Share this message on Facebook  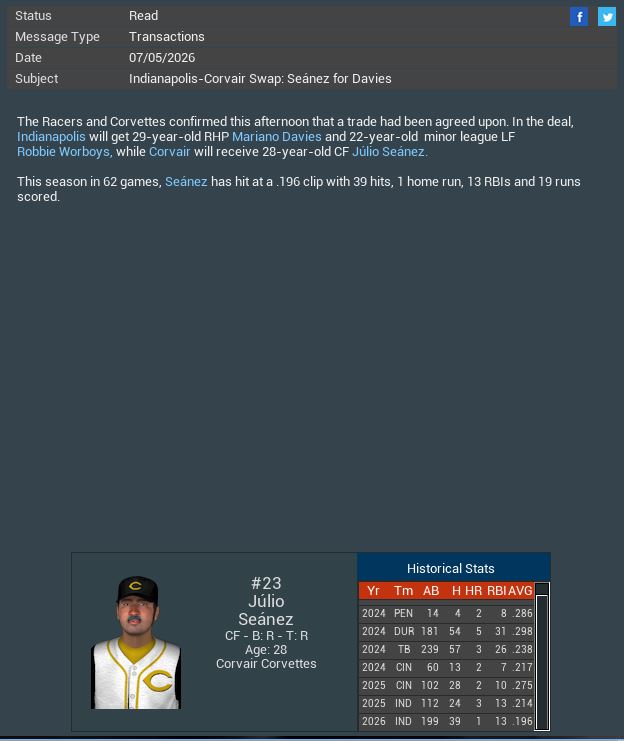coord(579,16)
